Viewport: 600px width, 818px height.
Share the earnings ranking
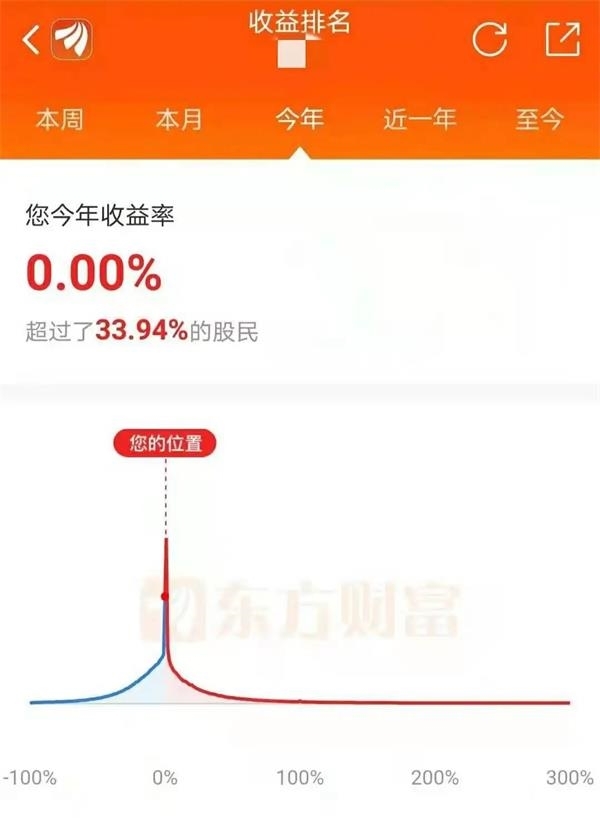(x=562, y=40)
